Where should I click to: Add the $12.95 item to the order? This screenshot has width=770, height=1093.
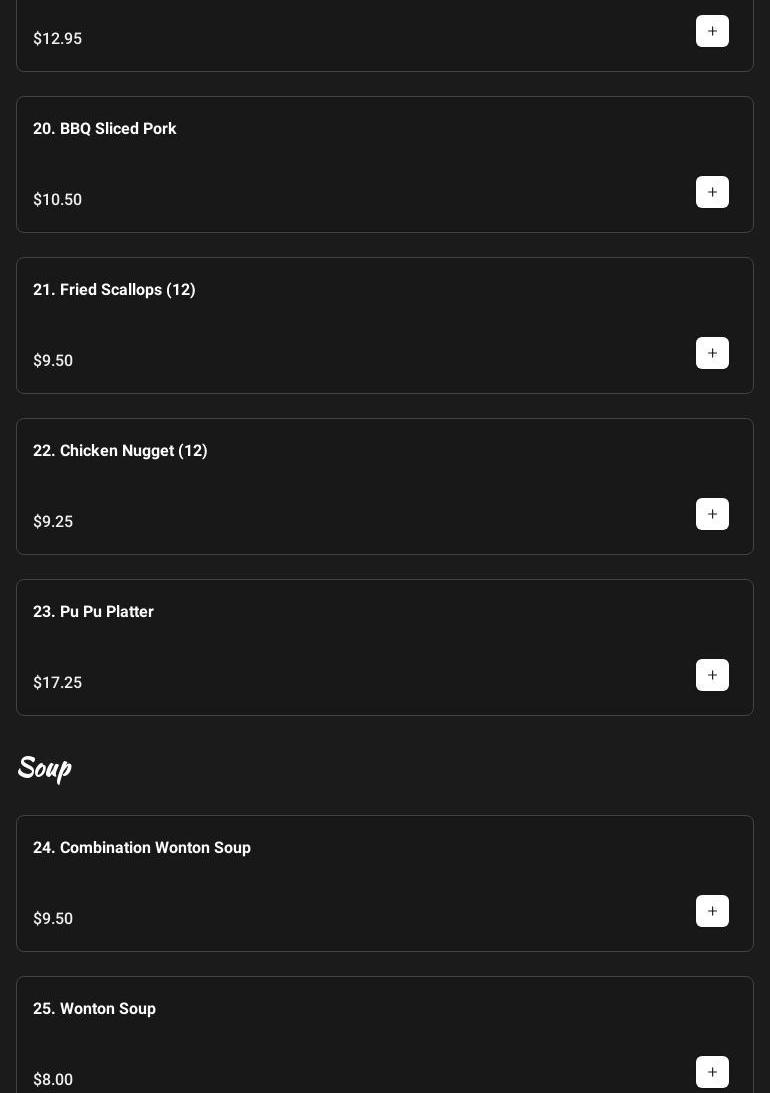click(x=712, y=31)
